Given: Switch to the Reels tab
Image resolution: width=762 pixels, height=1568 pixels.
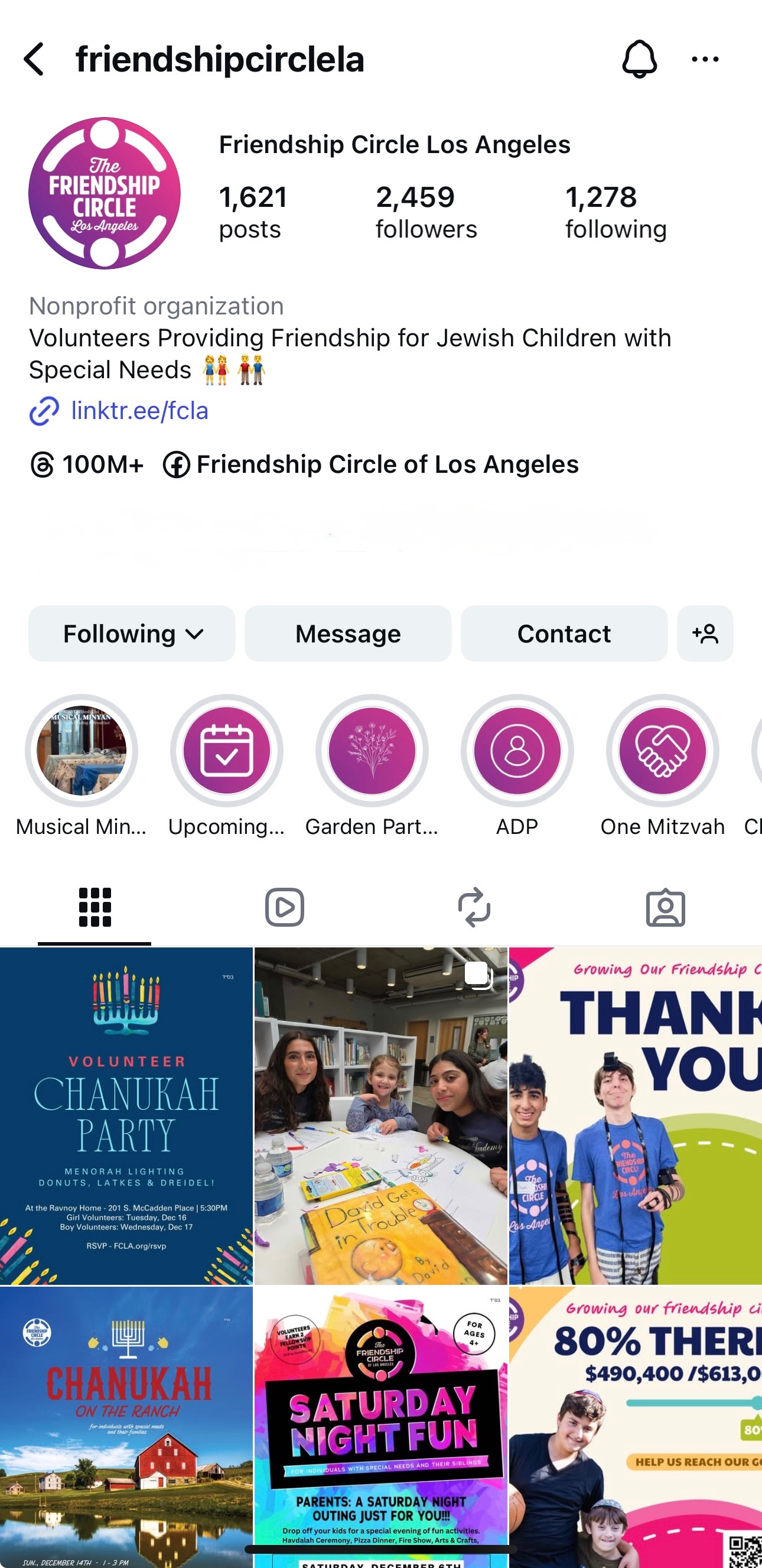Looking at the screenshot, I should (285, 907).
